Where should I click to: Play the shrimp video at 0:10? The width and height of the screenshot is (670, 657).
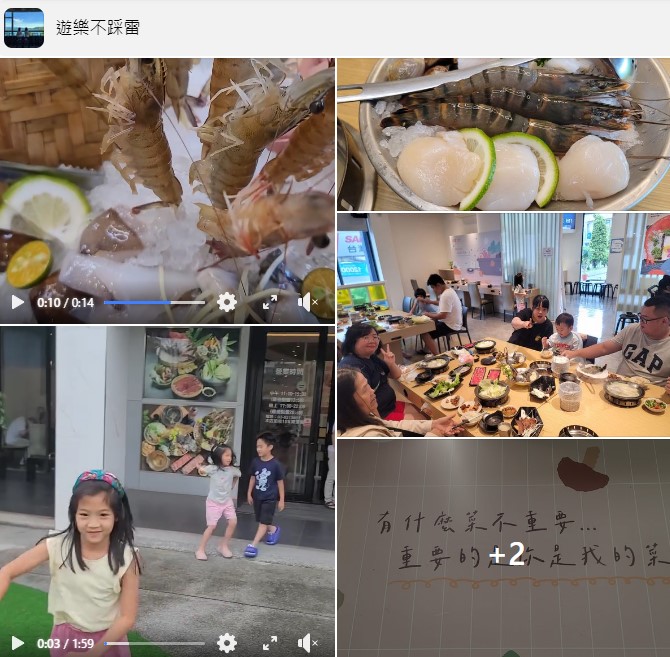click(x=17, y=302)
